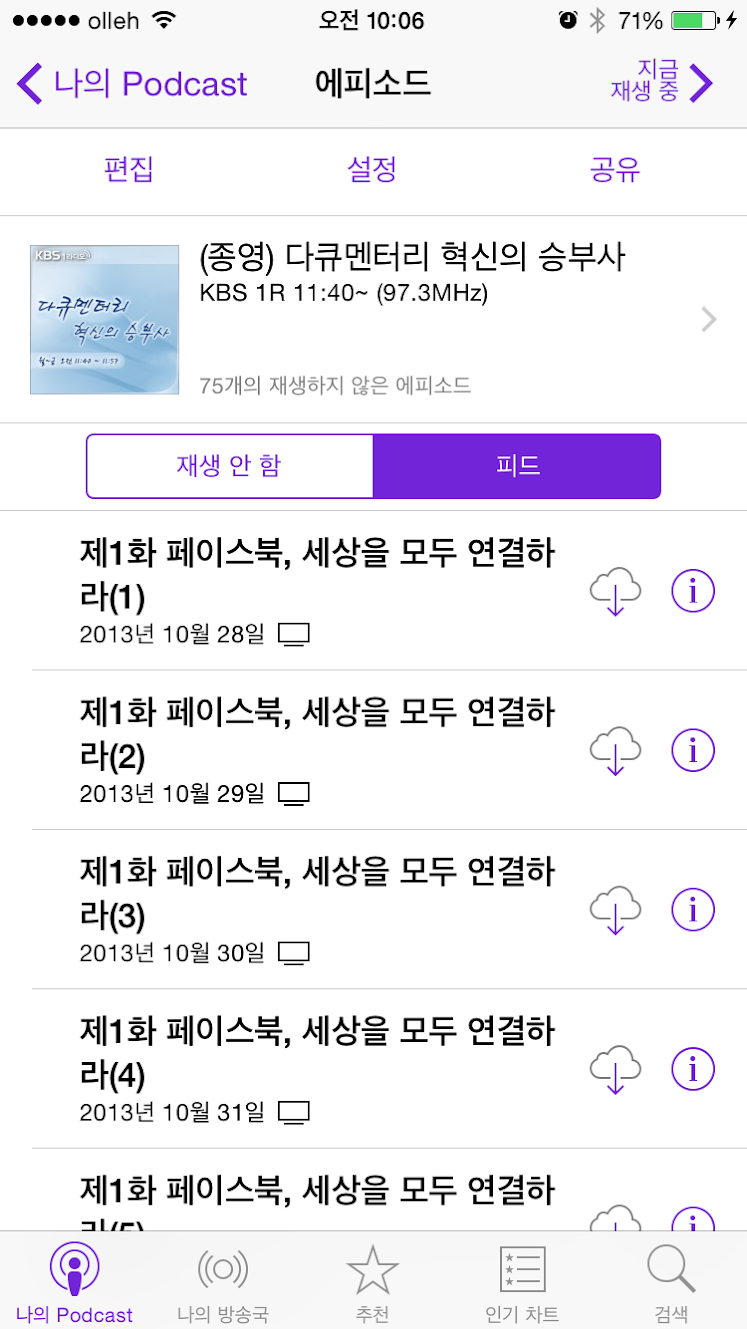Image resolution: width=747 pixels, height=1329 pixels.
Task: Open the 검색 tab
Action: [x=671, y=1284]
